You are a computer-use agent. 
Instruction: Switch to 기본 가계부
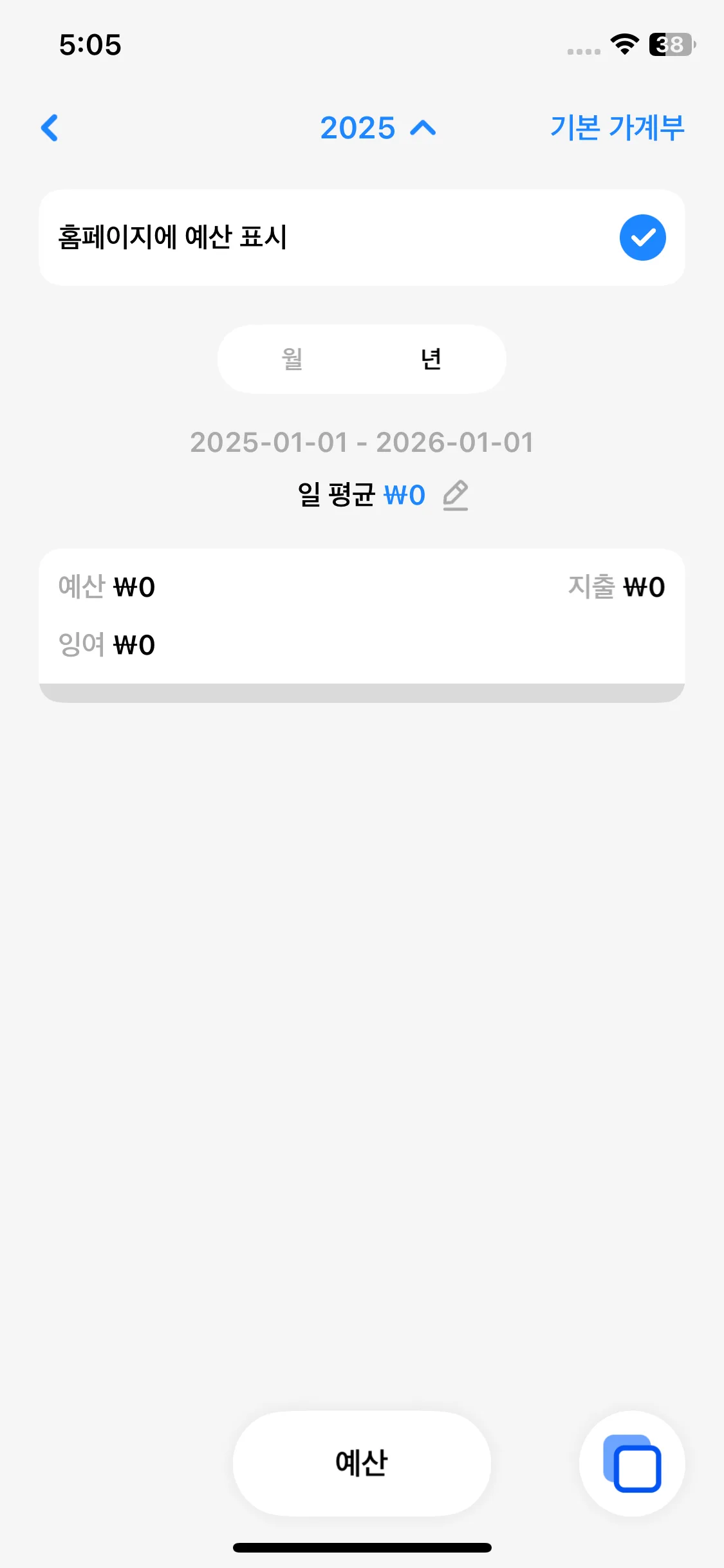click(x=617, y=127)
